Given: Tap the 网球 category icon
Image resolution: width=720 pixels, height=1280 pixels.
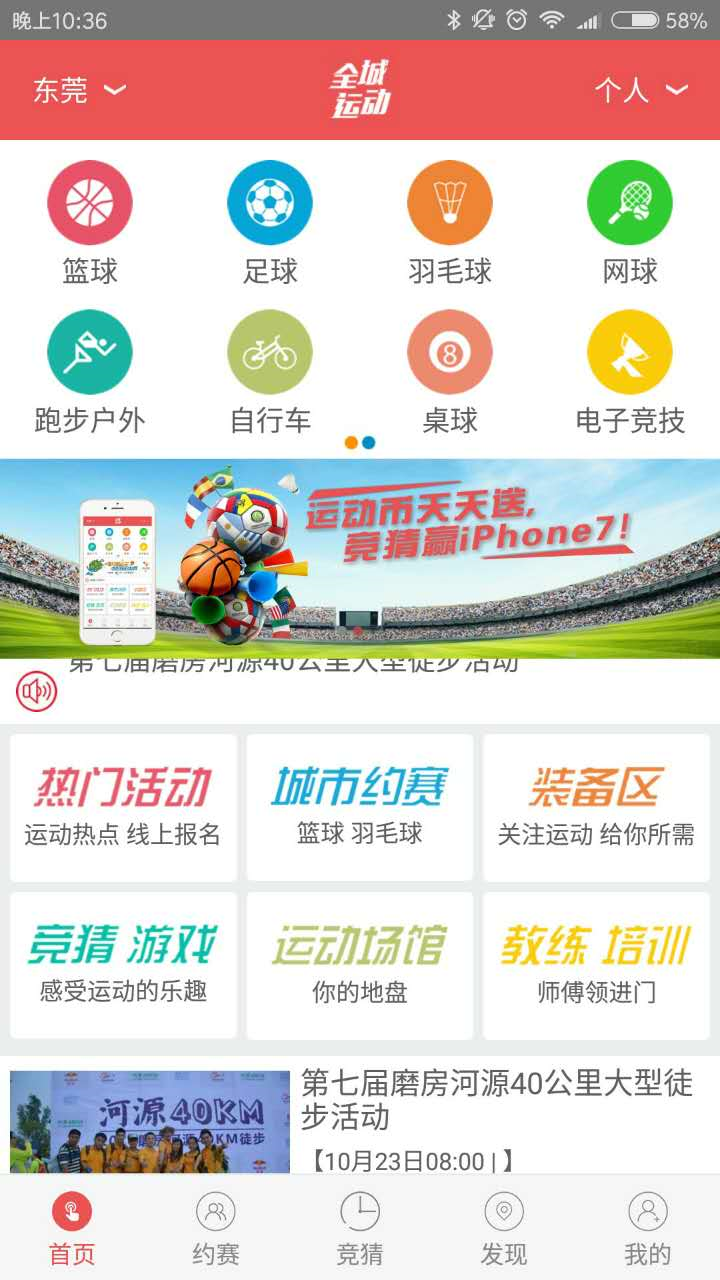Looking at the screenshot, I should pos(630,204).
